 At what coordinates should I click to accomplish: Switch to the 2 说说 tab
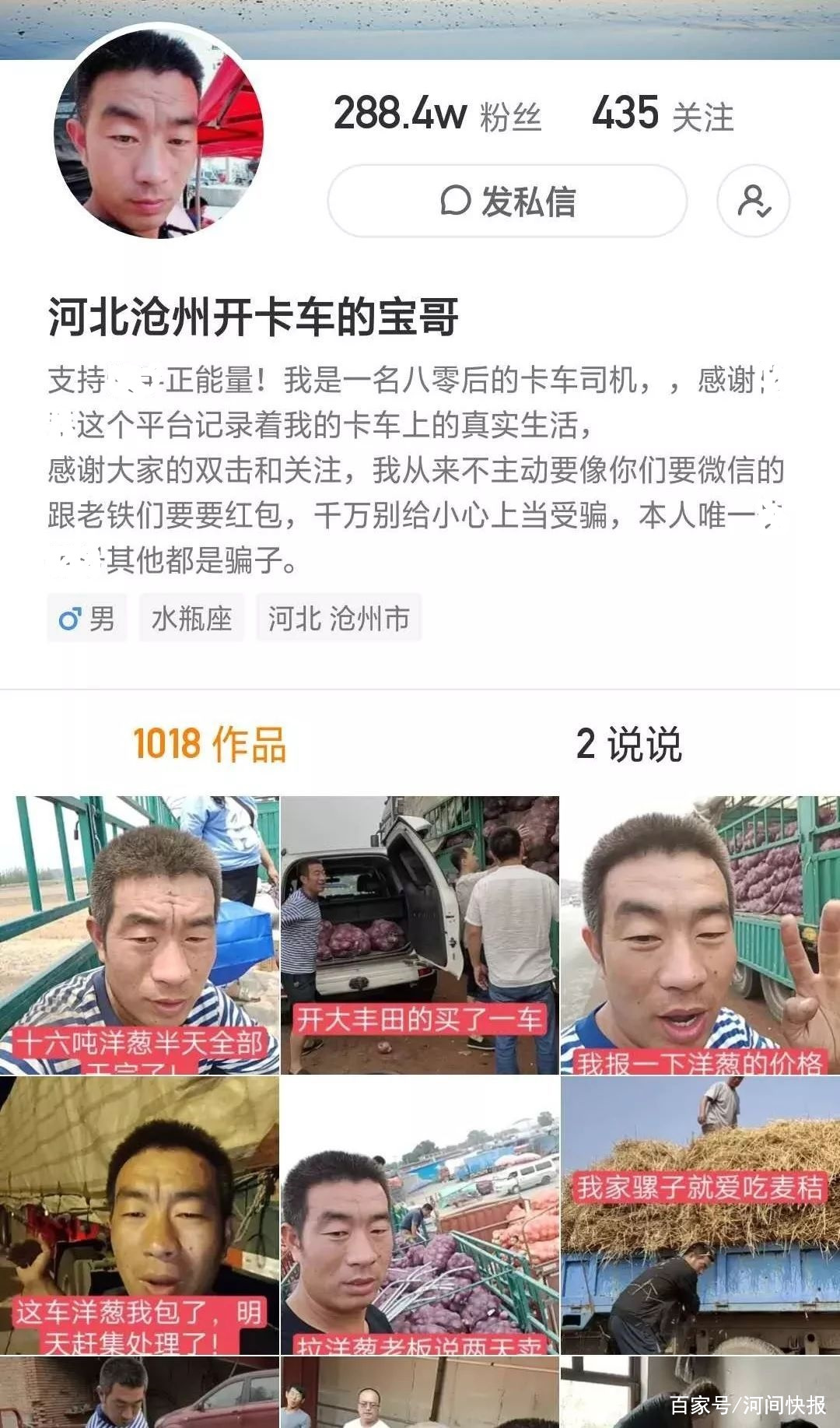click(628, 744)
